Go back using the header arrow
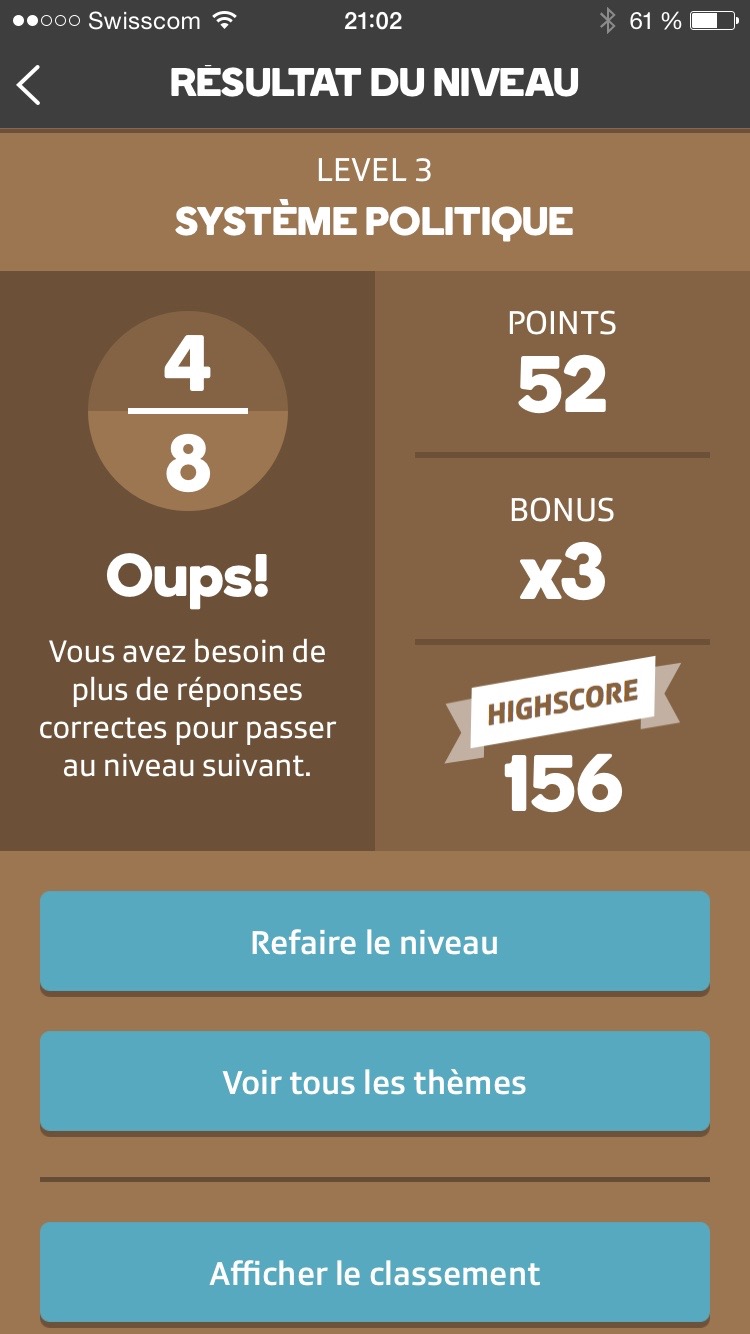The width and height of the screenshot is (750, 1334). (x=29, y=84)
